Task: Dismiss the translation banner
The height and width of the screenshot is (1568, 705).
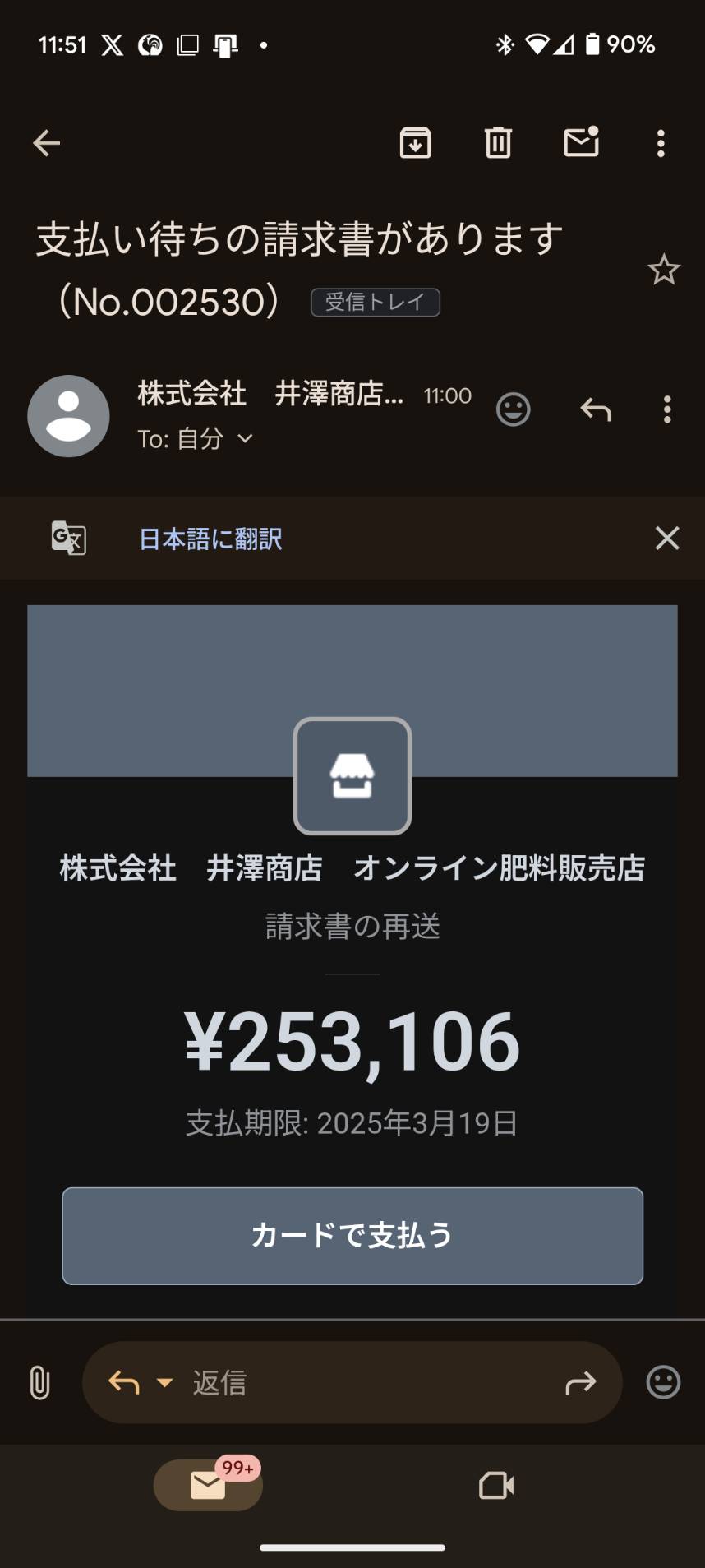Action: coord(667,539)
